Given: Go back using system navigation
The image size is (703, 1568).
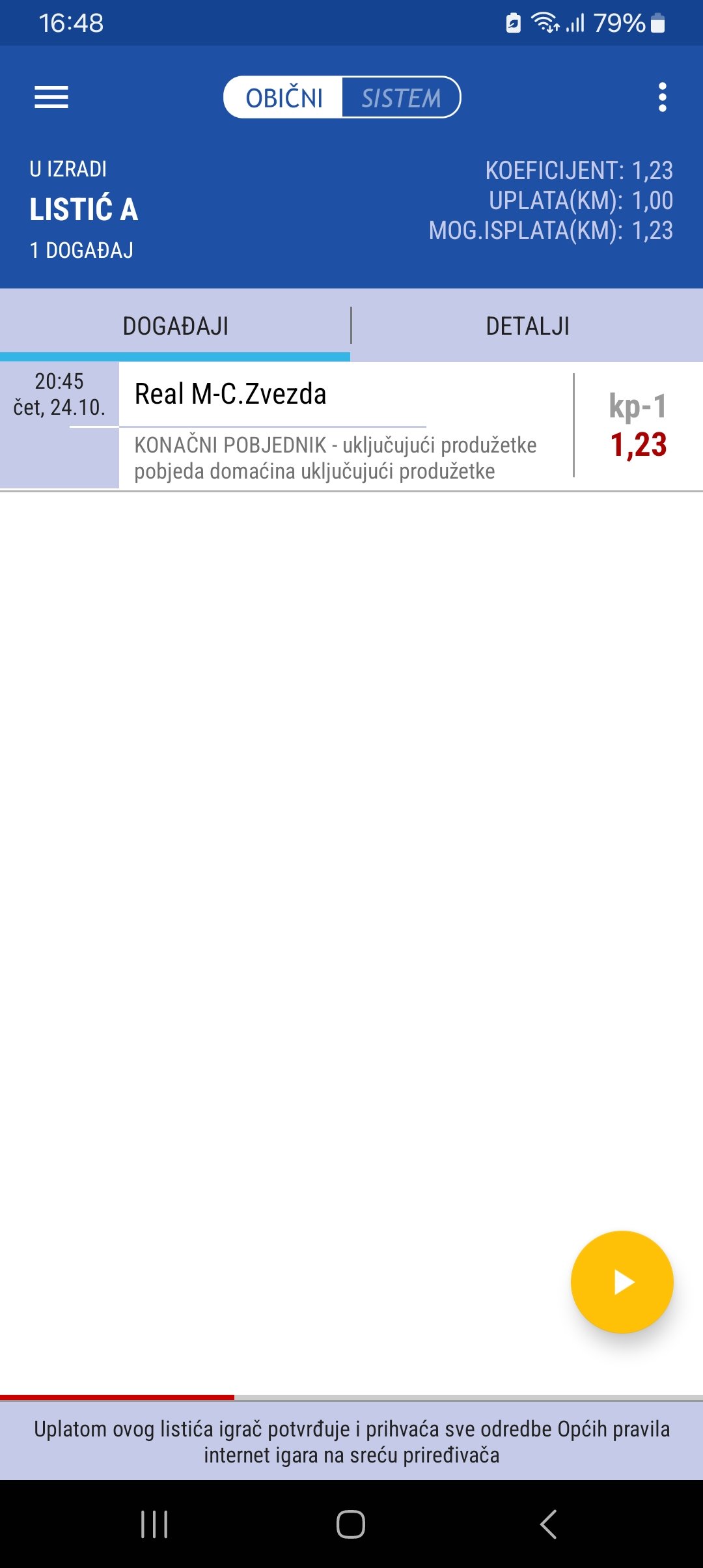Looking at the screenshot, I should click(x=548, y=1524).
